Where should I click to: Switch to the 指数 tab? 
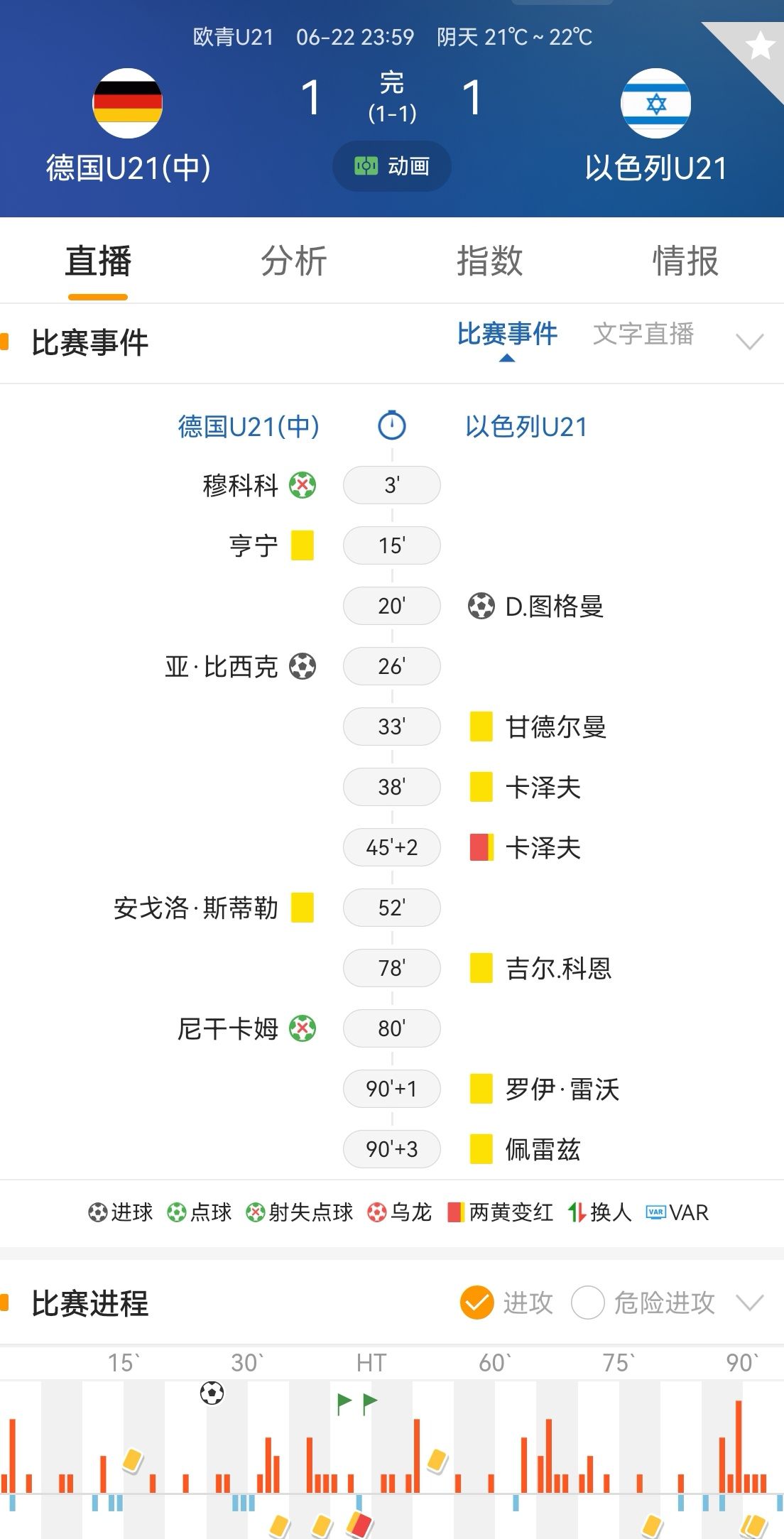pos(489,261)
